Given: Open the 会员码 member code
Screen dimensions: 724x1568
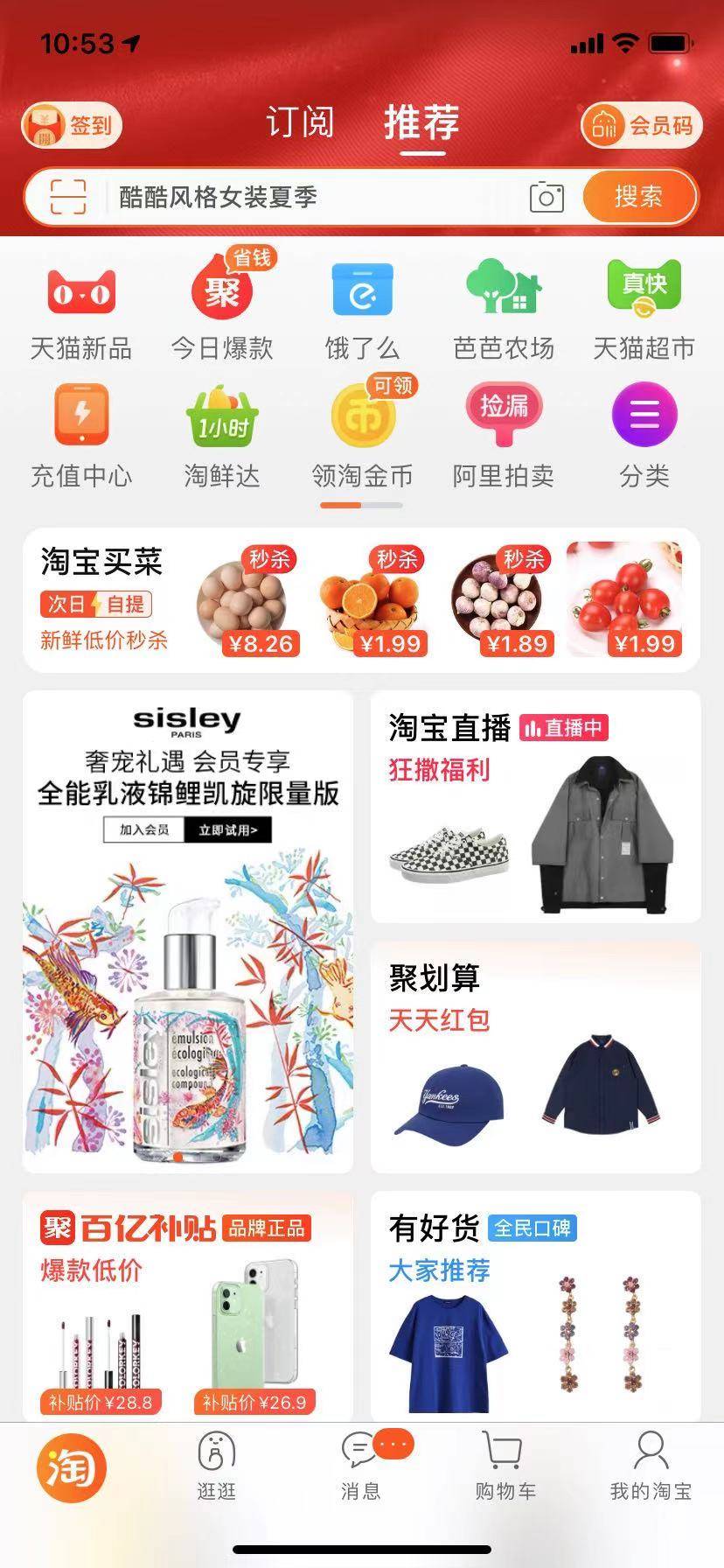Looking at the screenshot, I should [x=642, y=126].
